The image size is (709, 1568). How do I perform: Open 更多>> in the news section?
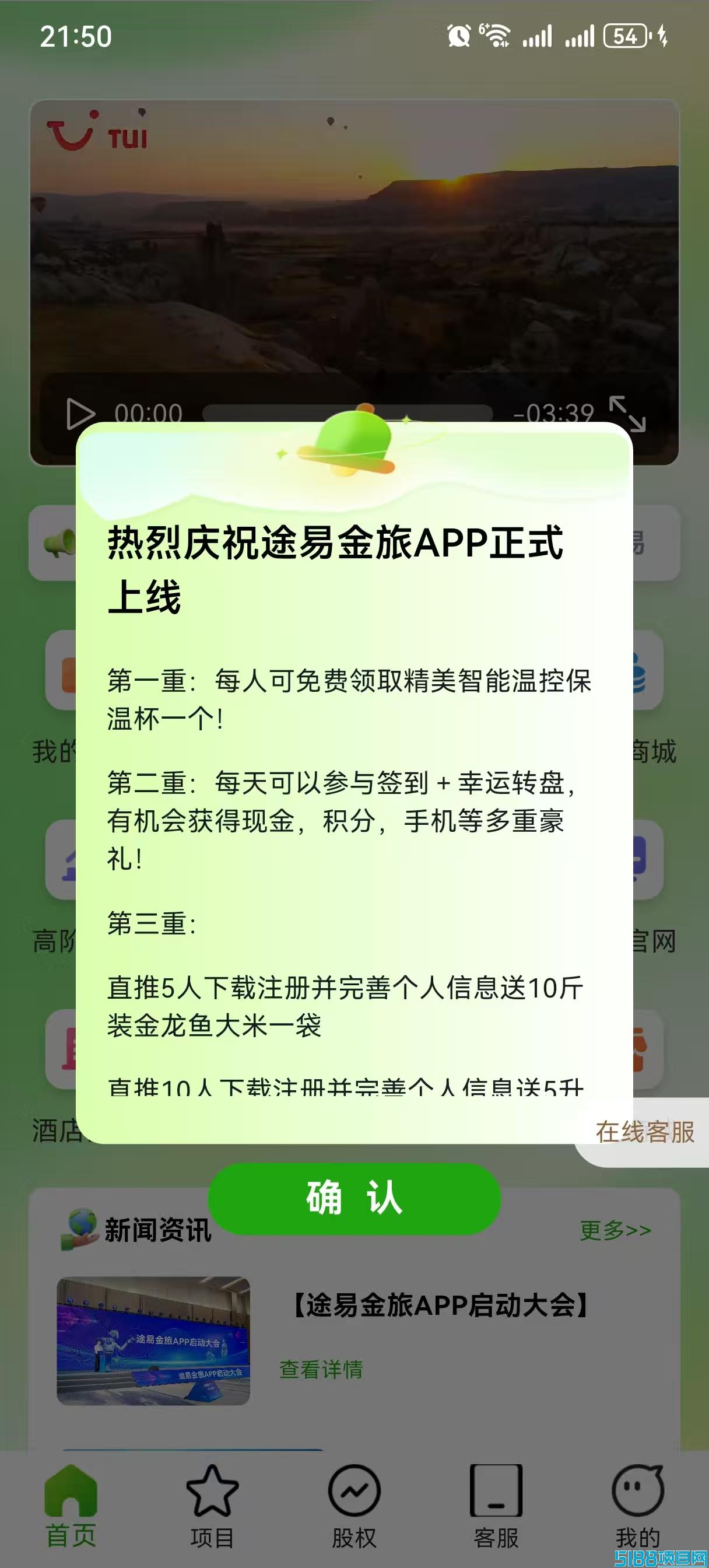tap(615, 1230)
